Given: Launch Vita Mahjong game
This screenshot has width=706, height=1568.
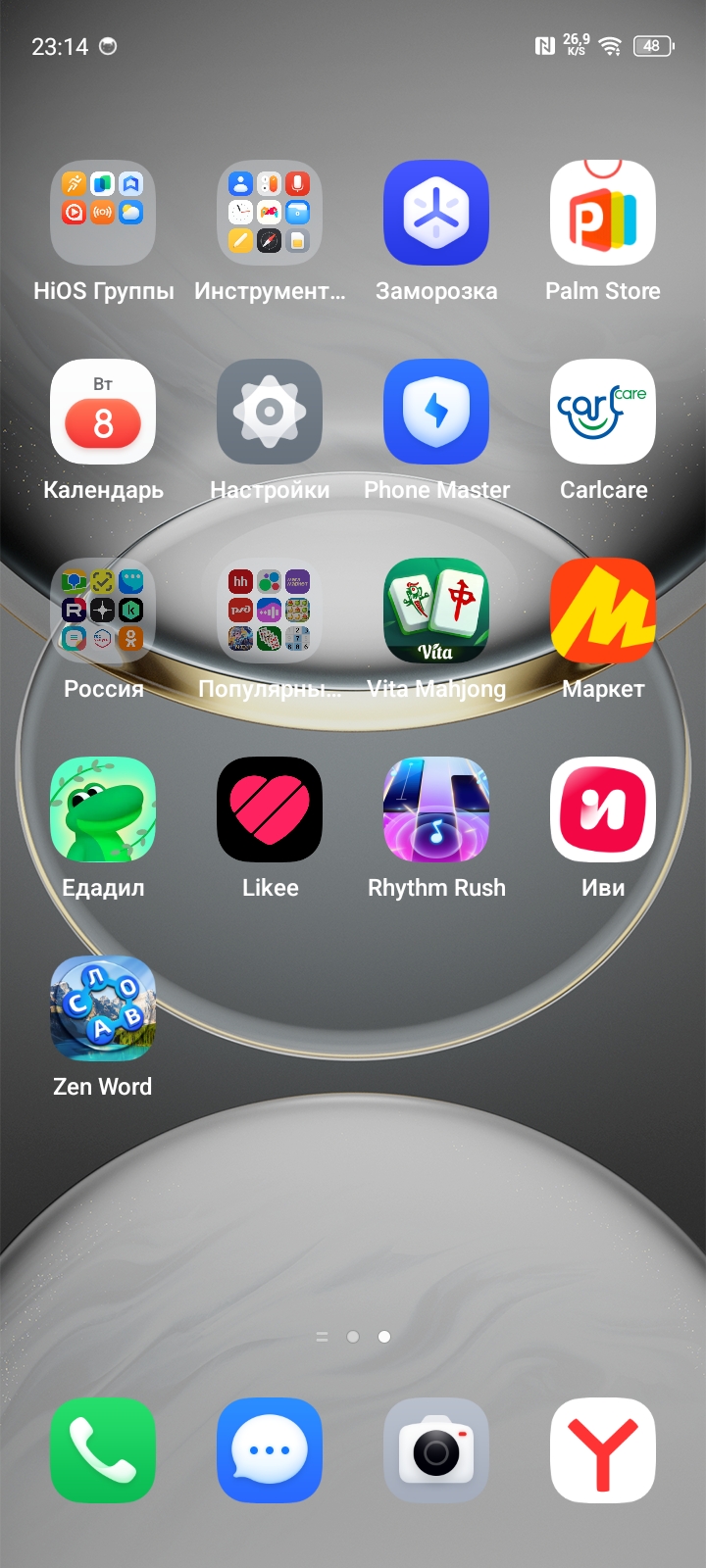Looking at the screenshot, I should [x=436, y=611].
